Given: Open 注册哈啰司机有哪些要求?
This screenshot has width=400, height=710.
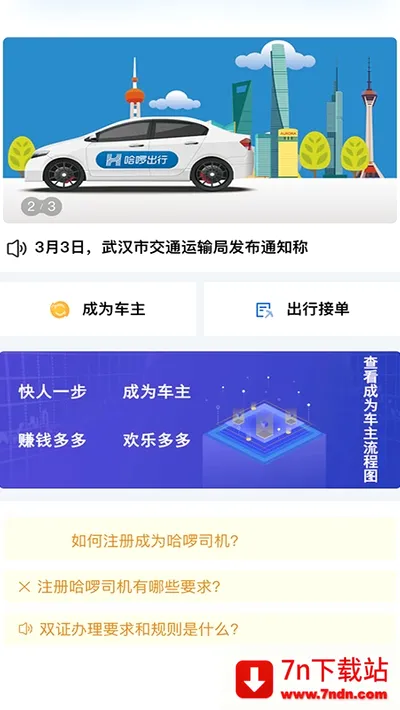Looking at the screenshot, I should tap(200, 587).
